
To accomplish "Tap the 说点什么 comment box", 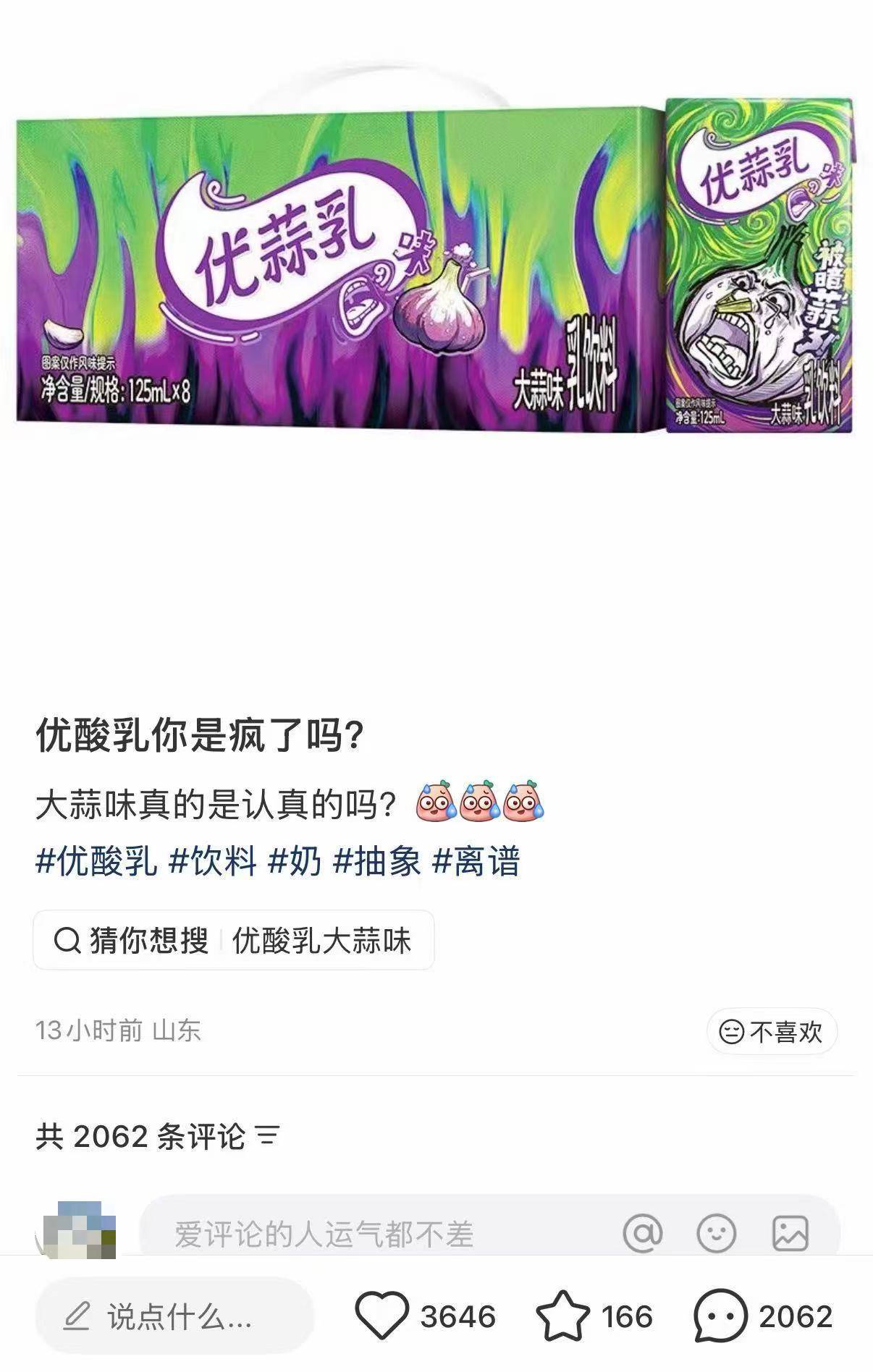I will 174,1317.
